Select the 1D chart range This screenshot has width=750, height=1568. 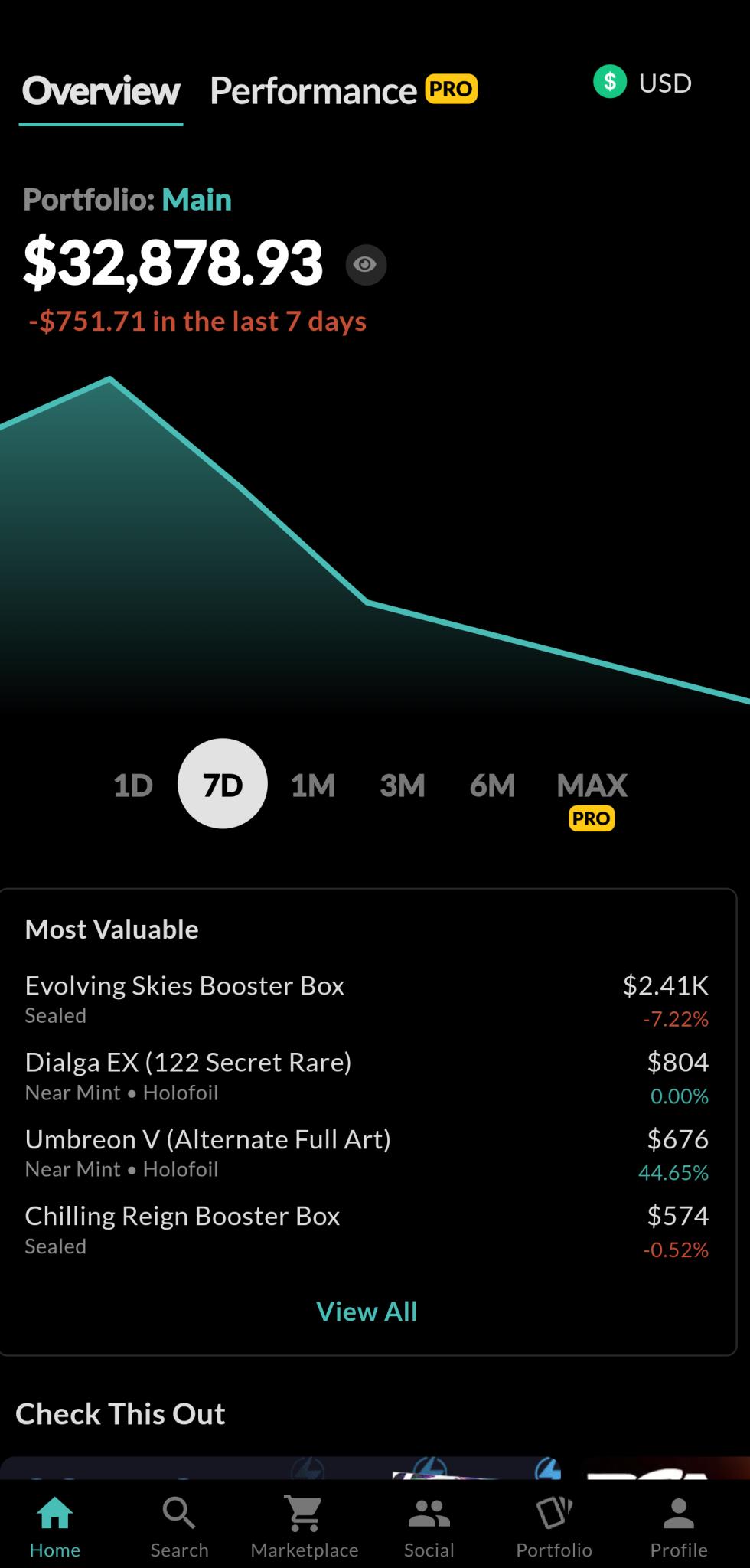133,785
